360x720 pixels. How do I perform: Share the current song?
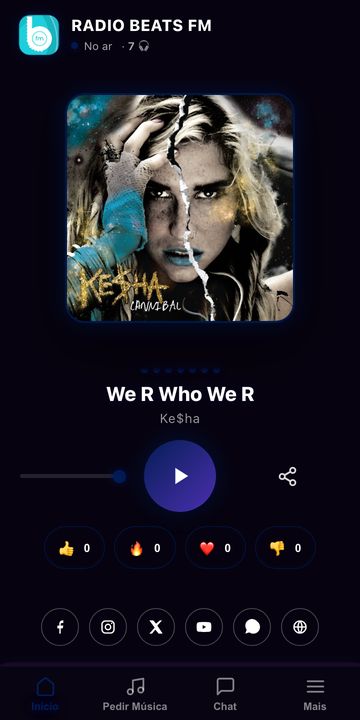click(x=287, y=477)
